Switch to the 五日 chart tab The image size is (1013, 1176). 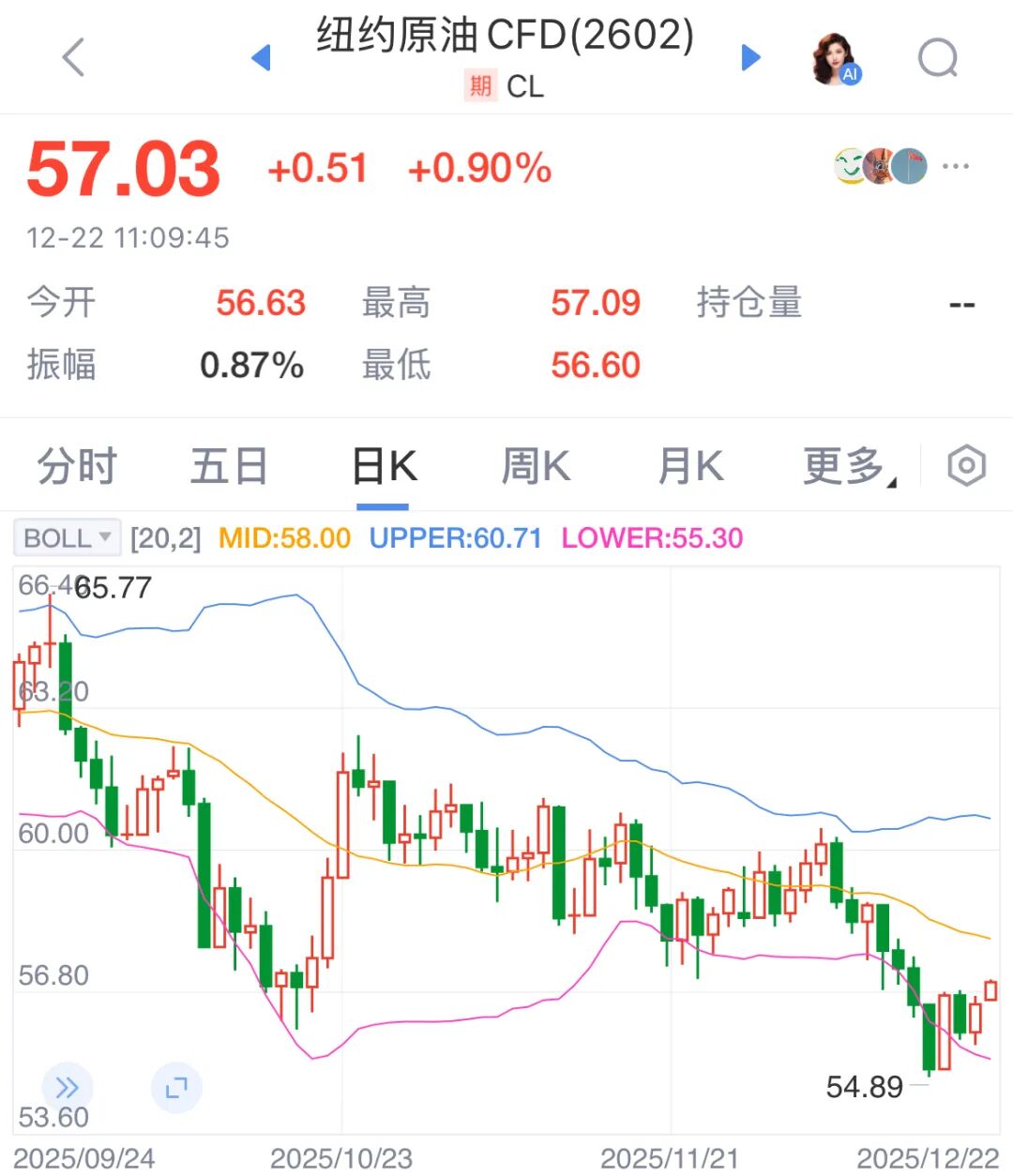(229, 466)
